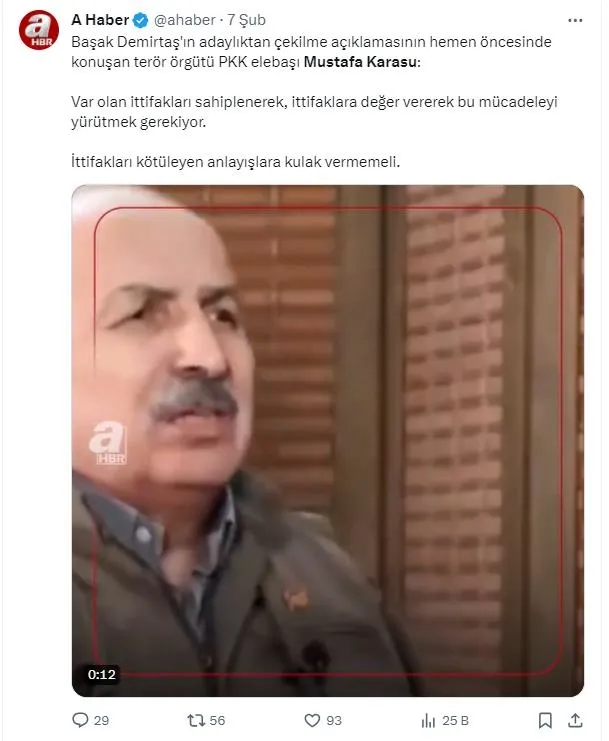Open the tweet's overflow menu
The image size is (609, 741).
coord(575,20)
